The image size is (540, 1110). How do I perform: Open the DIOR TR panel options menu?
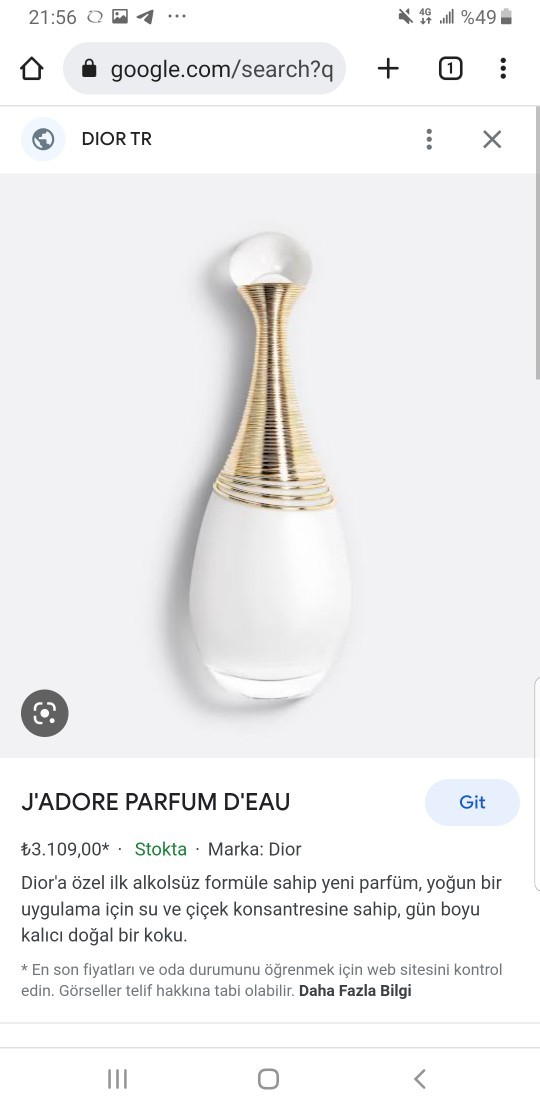(x=429, y=139)
